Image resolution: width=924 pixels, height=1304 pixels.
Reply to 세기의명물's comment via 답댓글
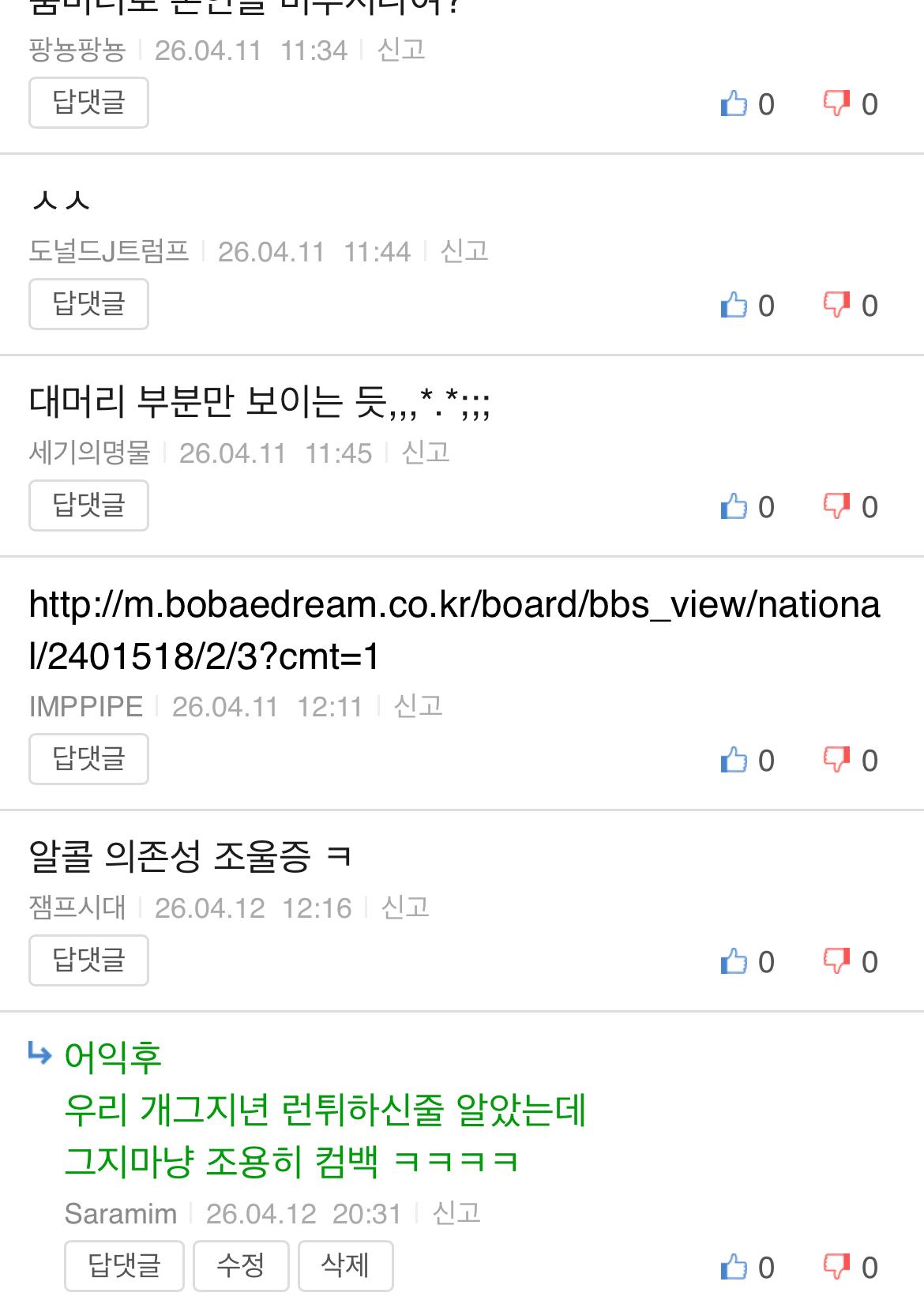tap(88, 505)
